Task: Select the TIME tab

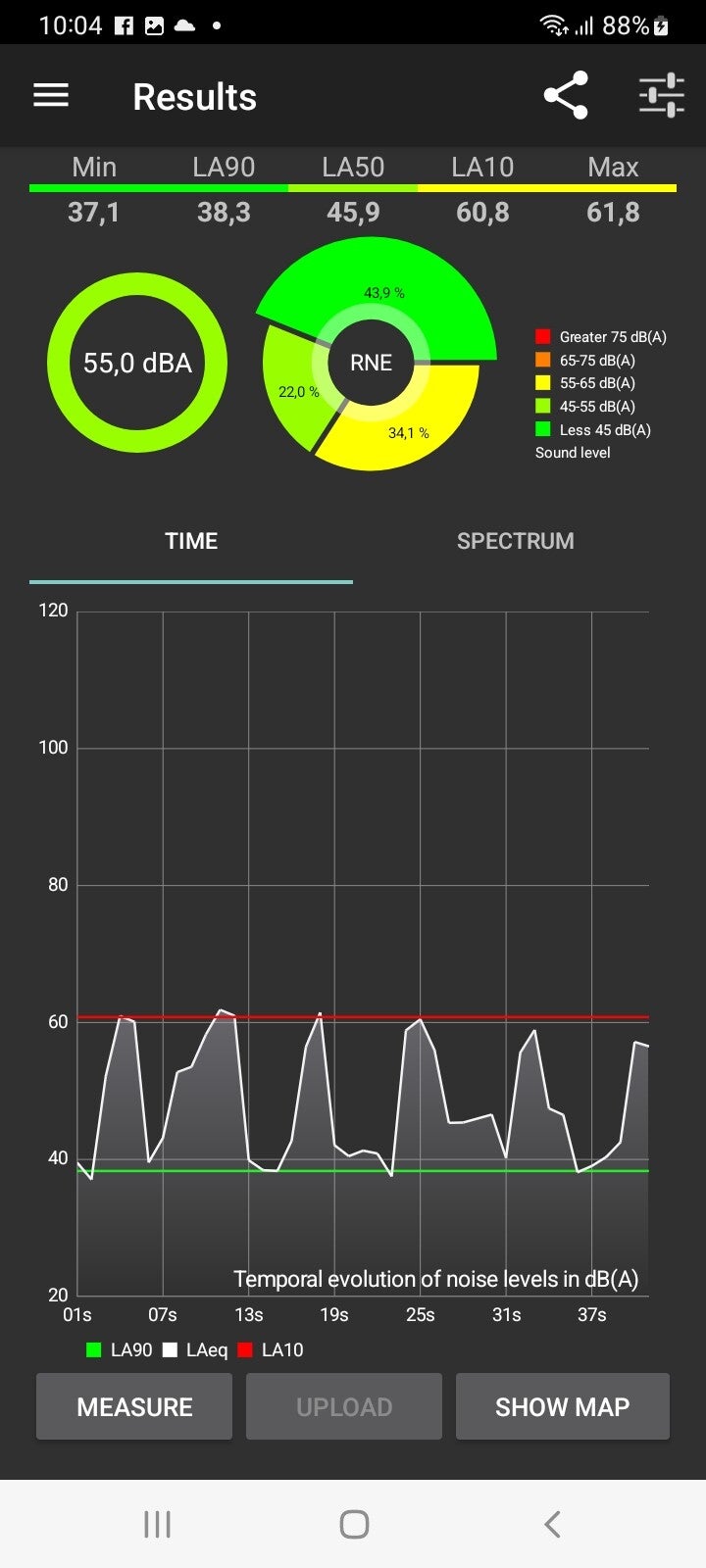Action: tap(191, 541)
